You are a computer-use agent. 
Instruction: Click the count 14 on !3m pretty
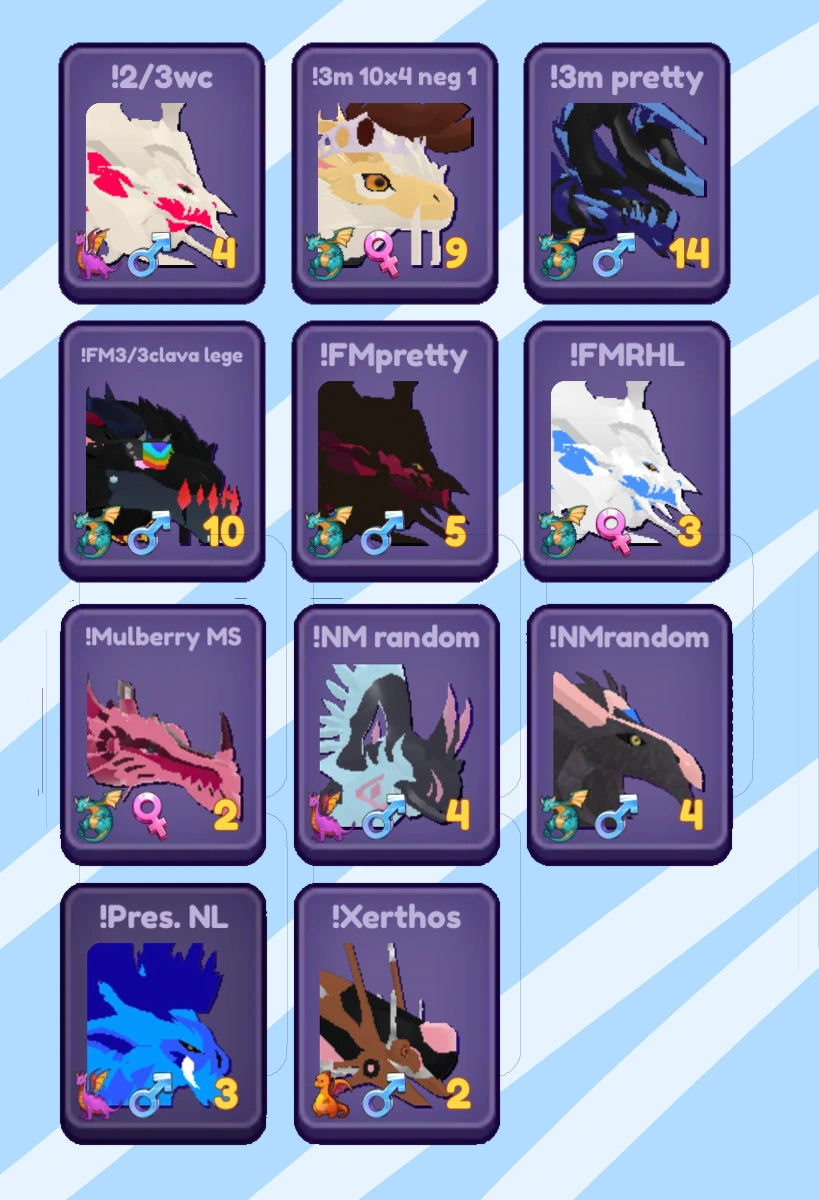[692, 253]
